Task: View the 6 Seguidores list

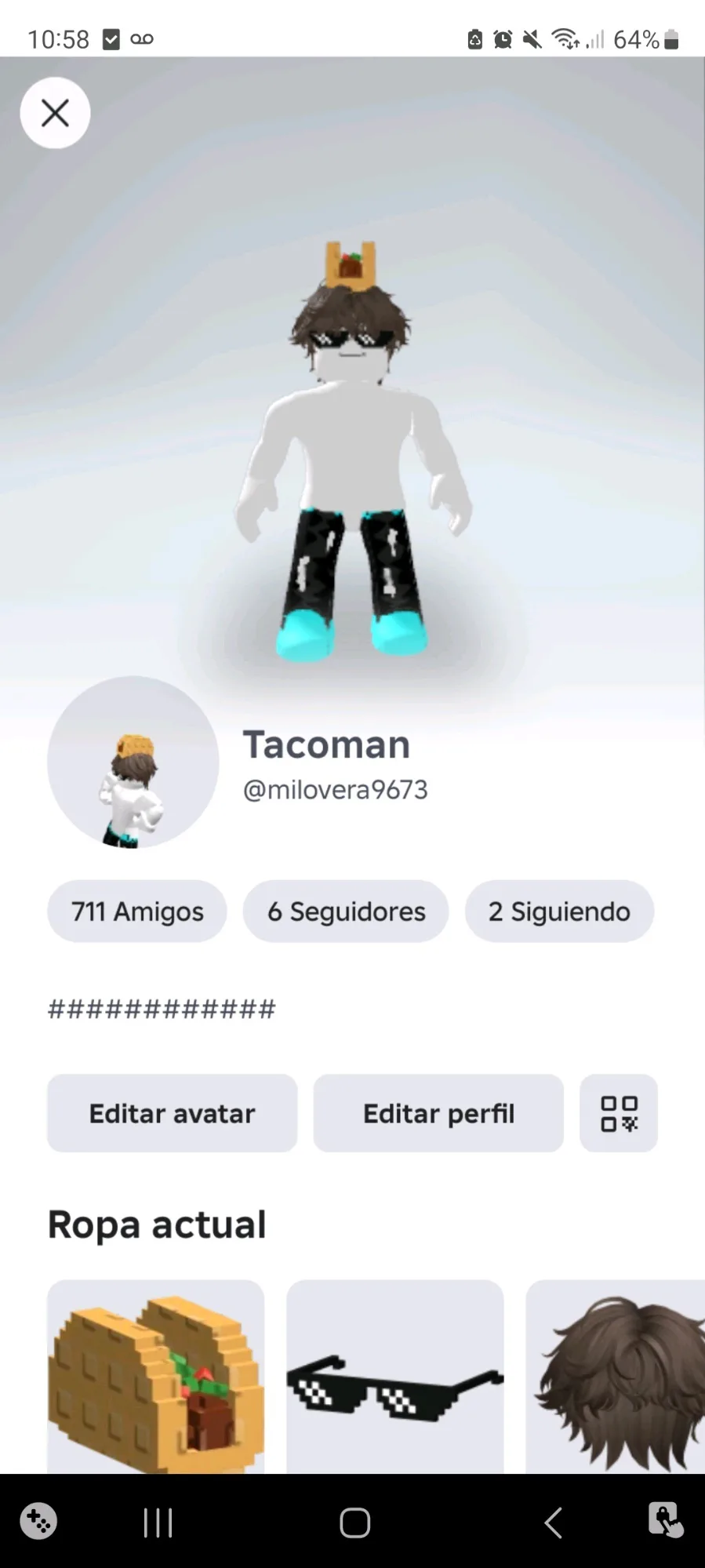Action: 346,911
